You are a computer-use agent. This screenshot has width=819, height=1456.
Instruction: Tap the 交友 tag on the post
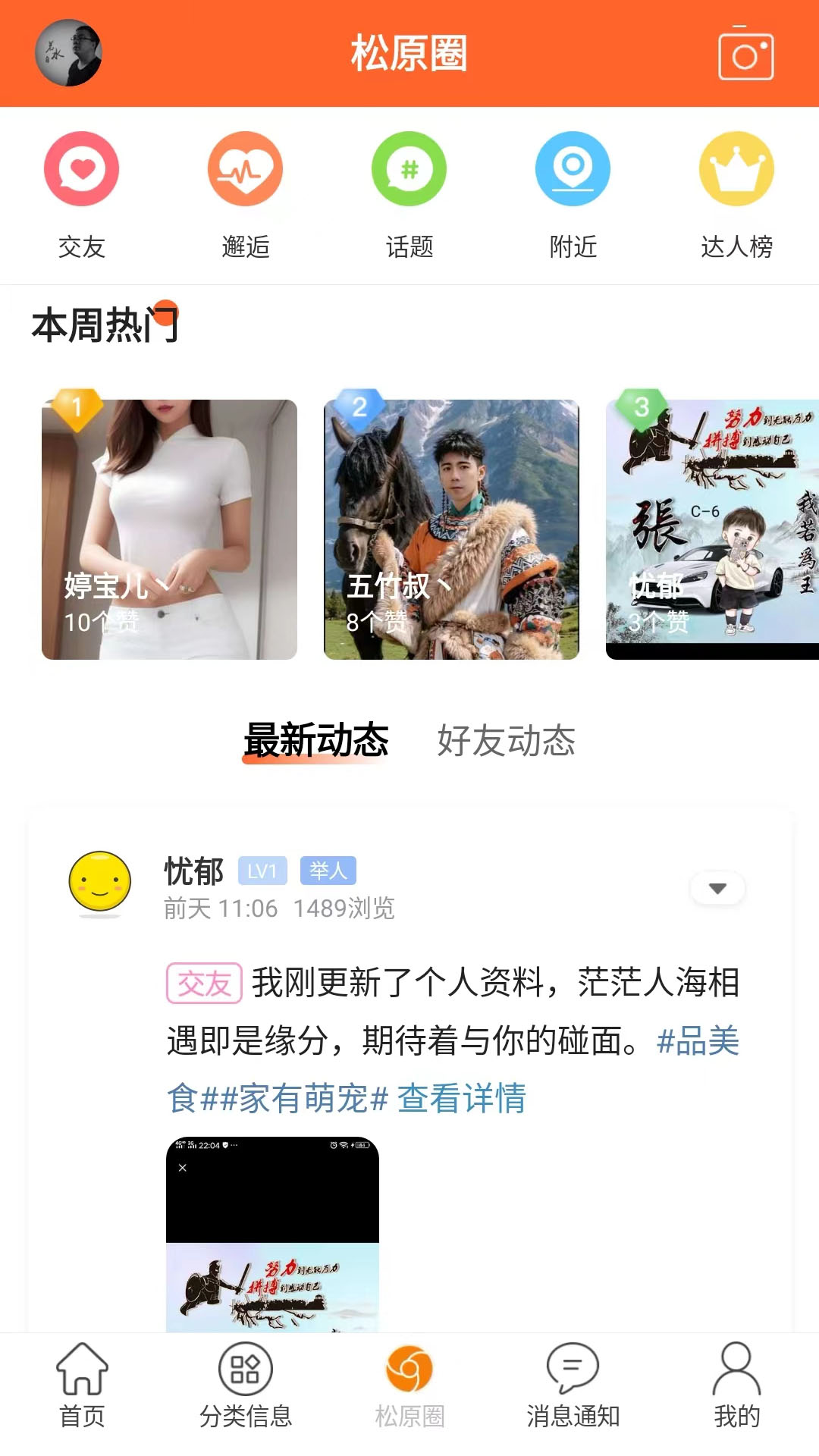[x=205, y=983]
